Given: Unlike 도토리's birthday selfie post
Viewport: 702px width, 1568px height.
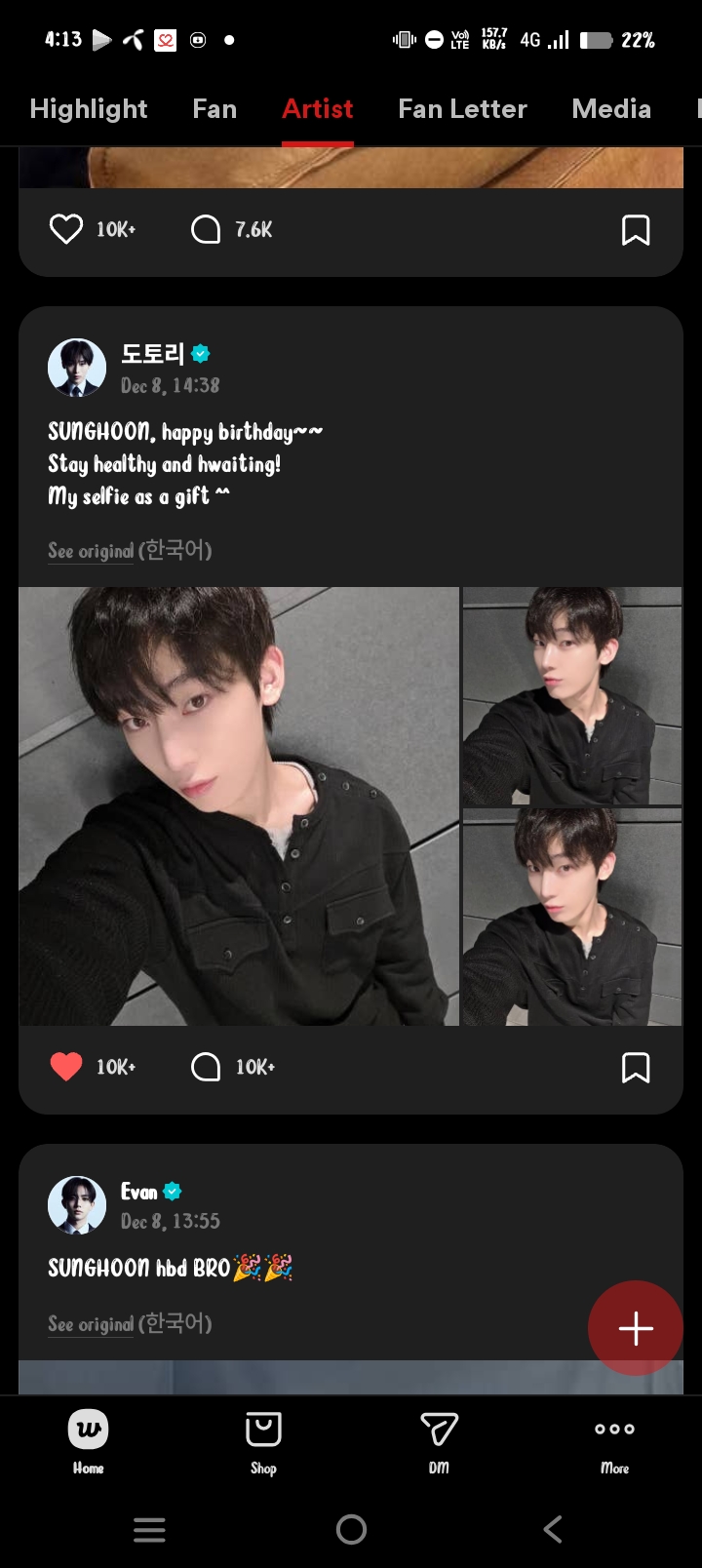Looking at the screenshot, I should 66,1067.
